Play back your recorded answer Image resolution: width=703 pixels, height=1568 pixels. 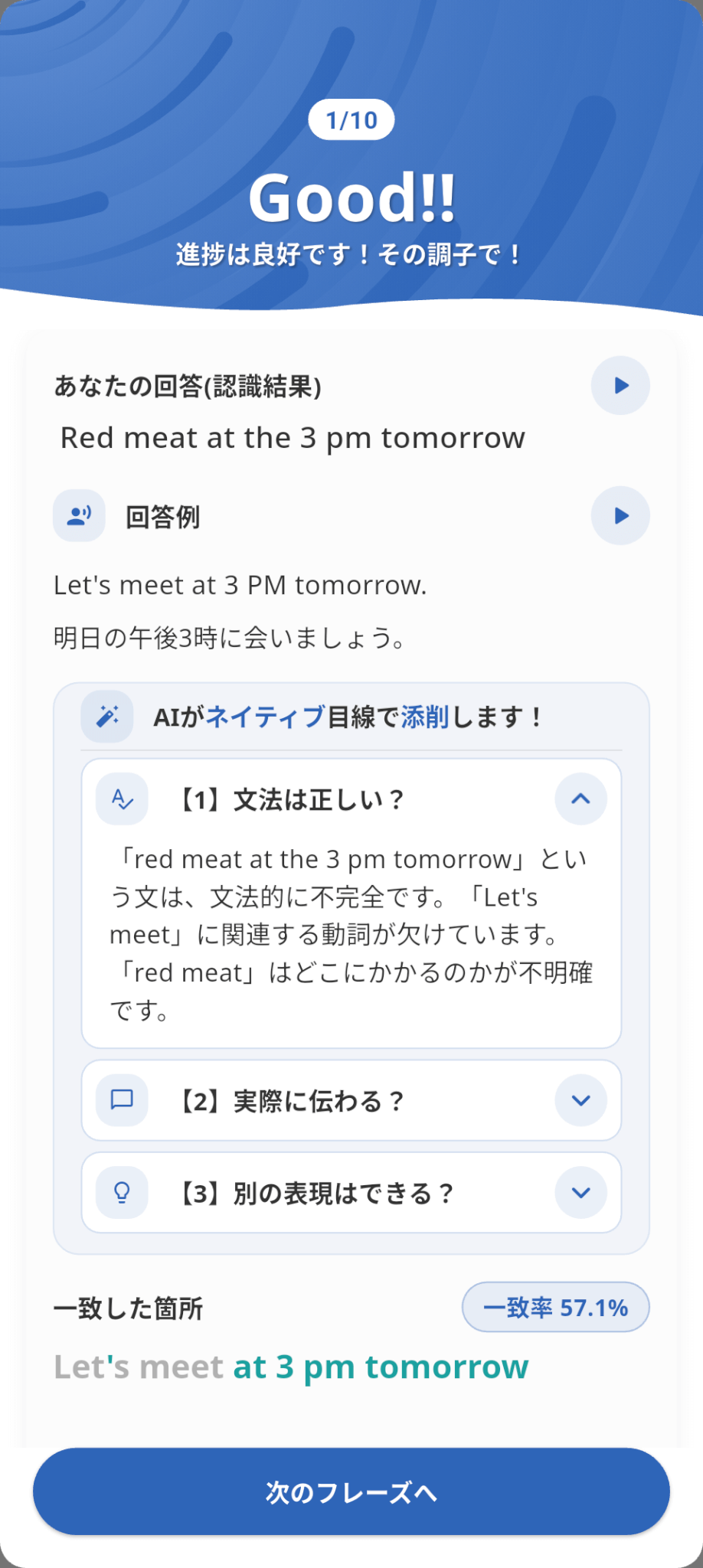(620, 385)
